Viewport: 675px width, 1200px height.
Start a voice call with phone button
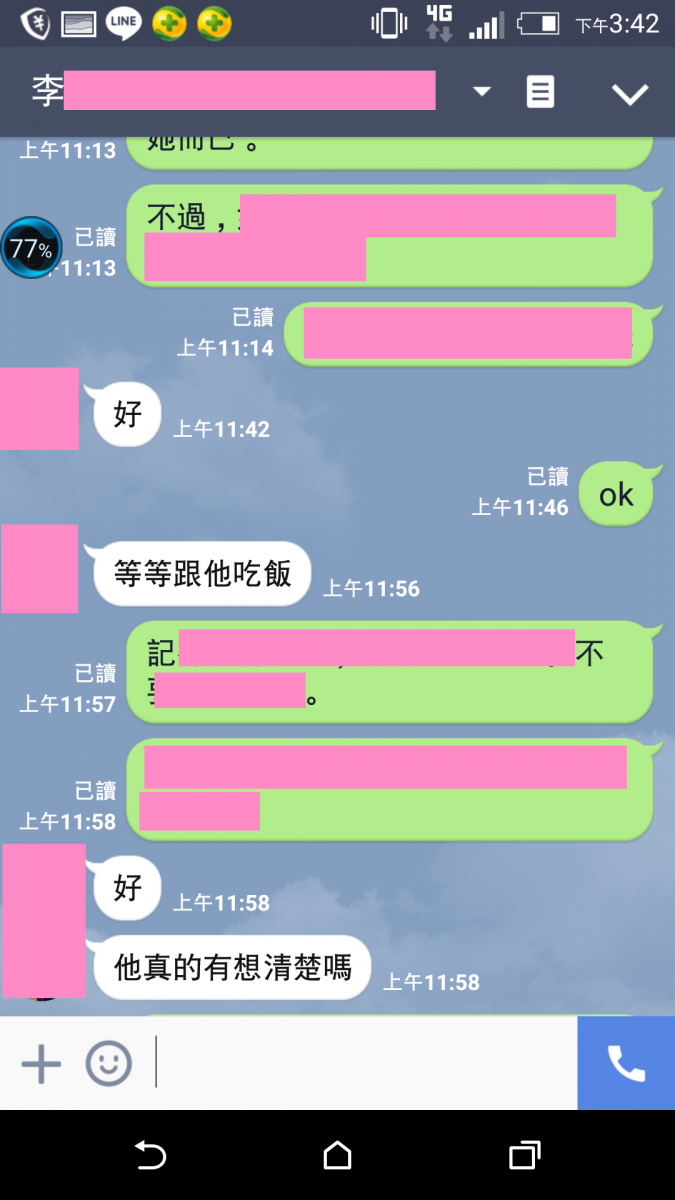[x=626, y=1064]
